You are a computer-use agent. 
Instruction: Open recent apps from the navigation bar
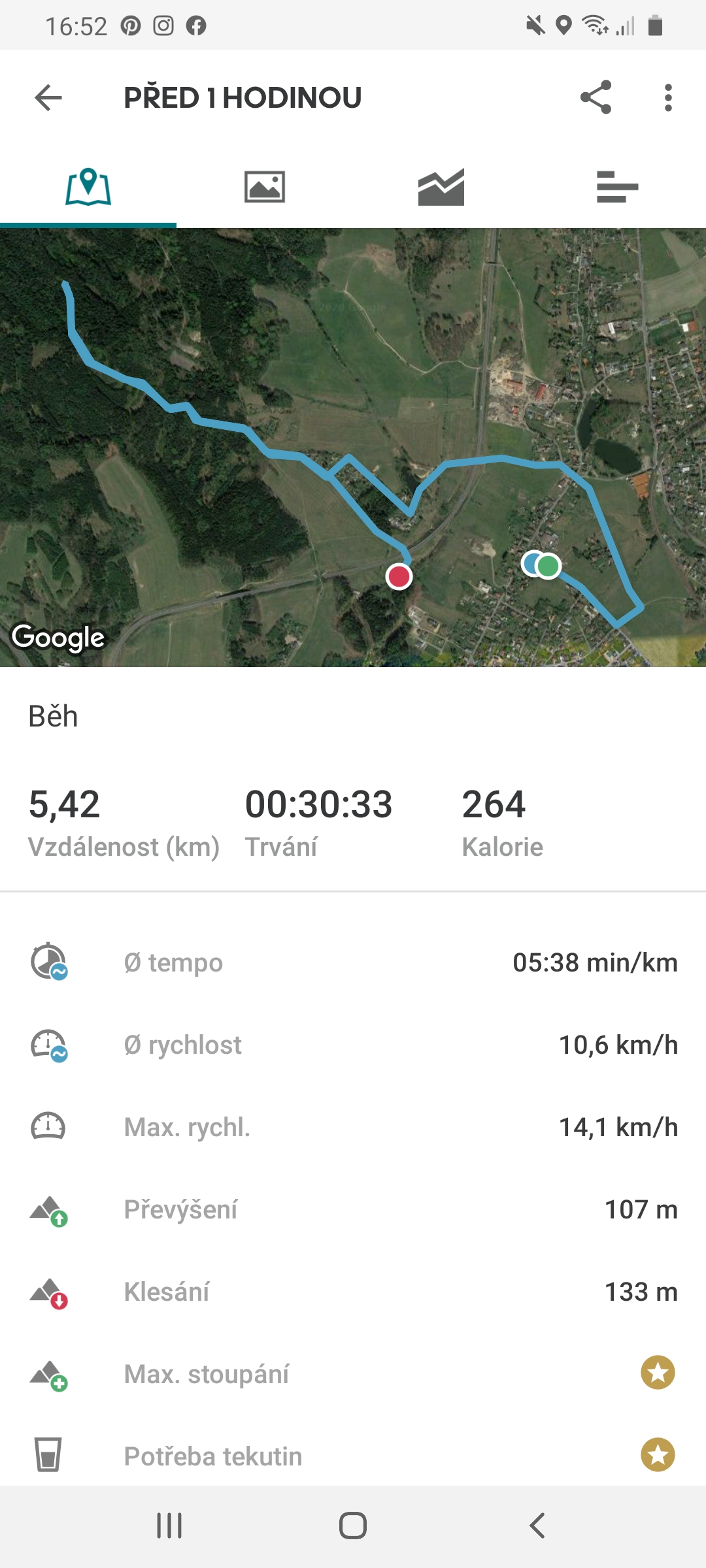[169, 1526]
